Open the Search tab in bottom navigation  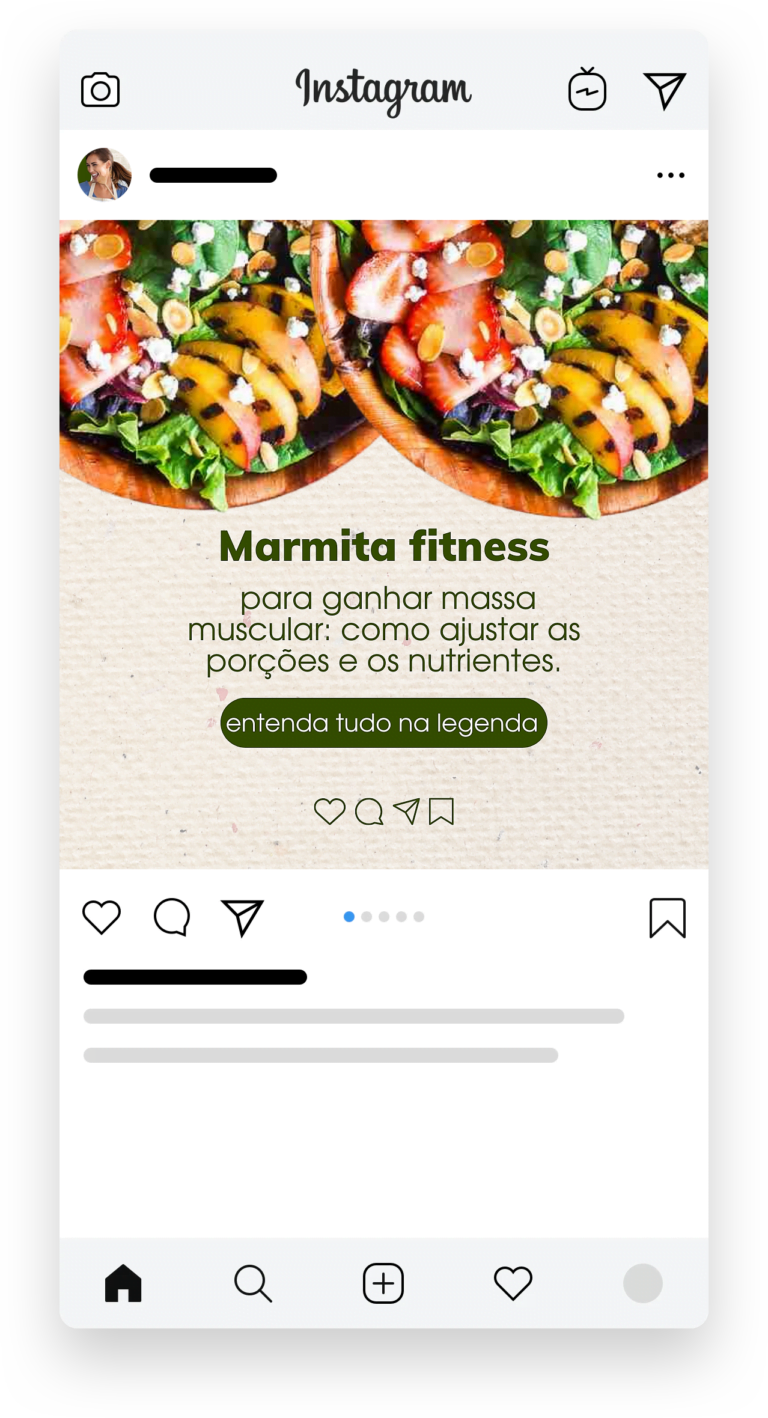coord(253,1283)
